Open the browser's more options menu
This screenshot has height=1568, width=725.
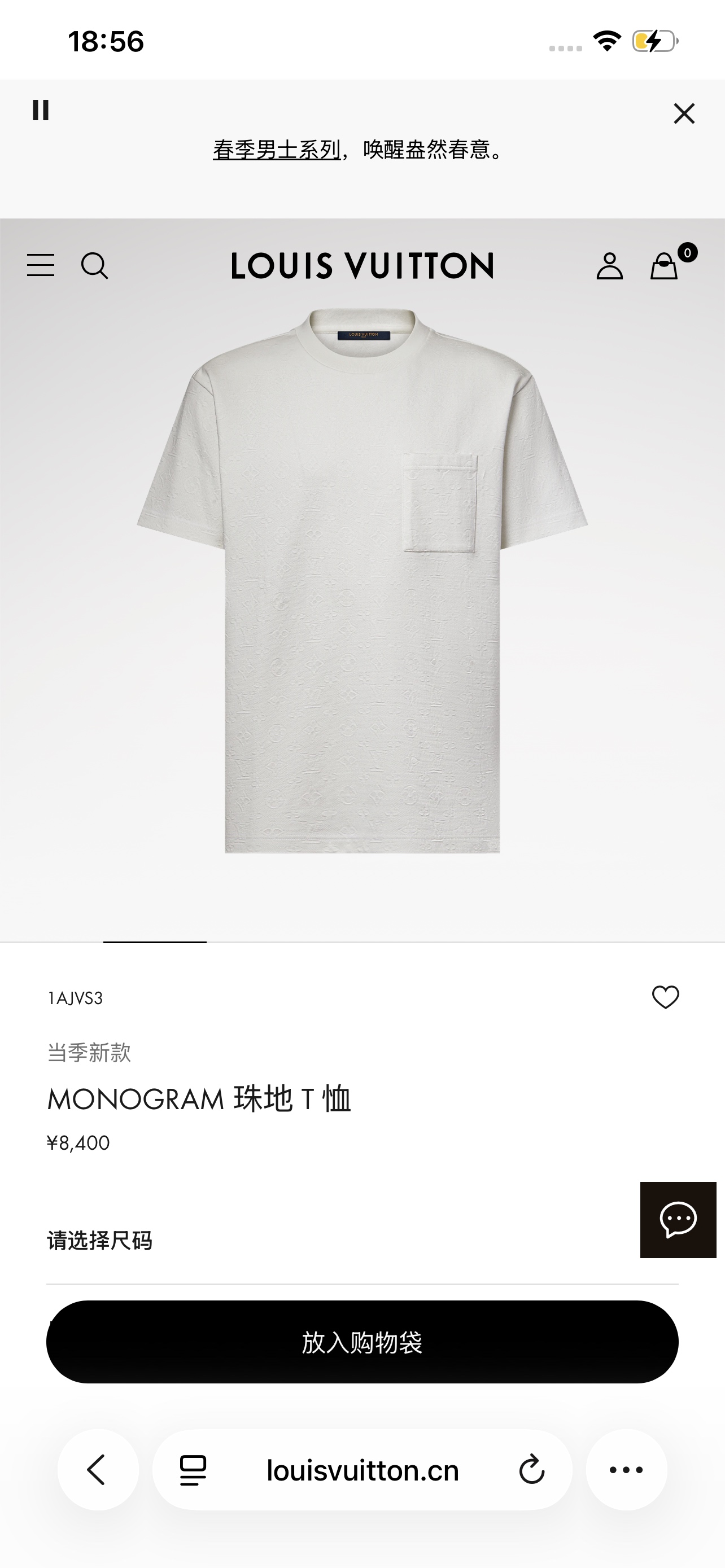(x=626, y=1470)
